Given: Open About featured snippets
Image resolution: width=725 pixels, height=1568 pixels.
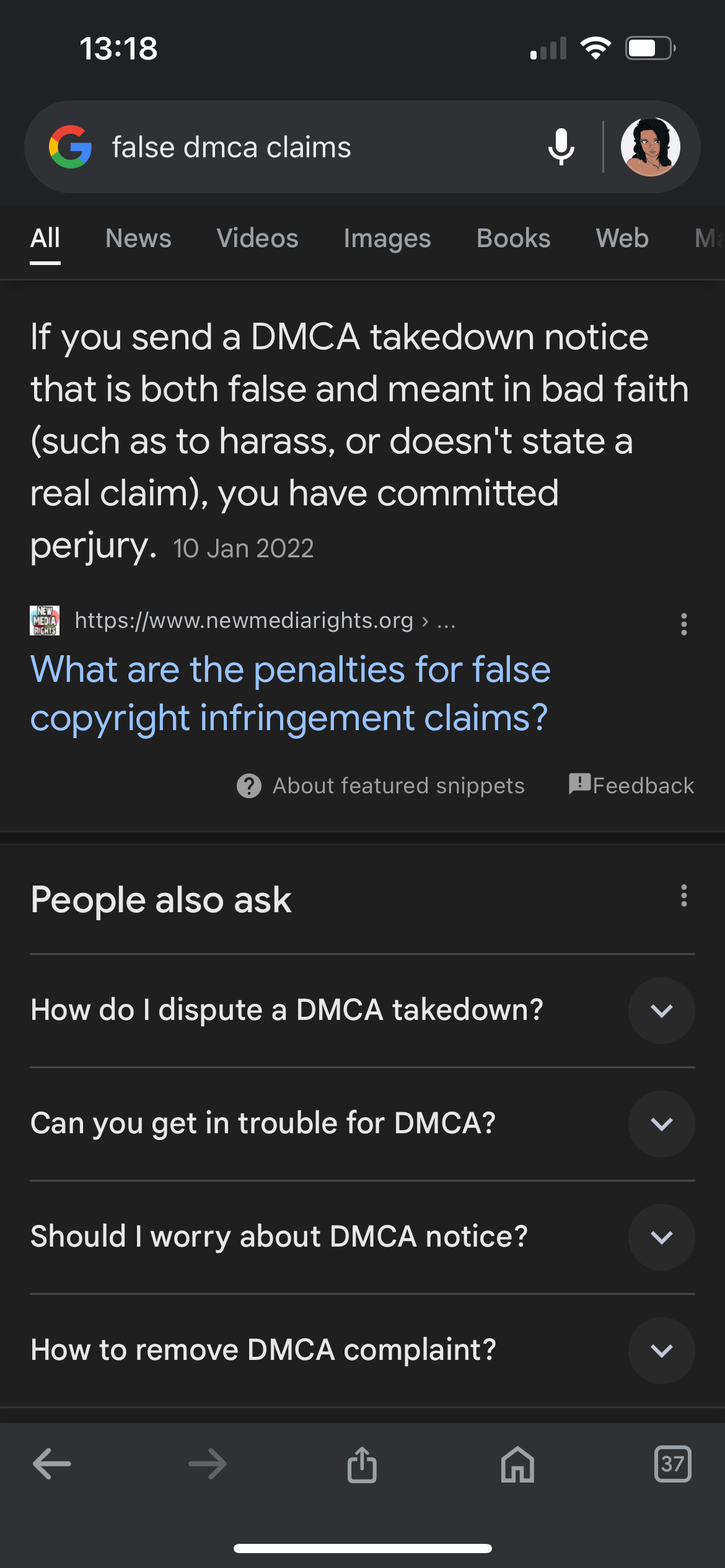Looking at the screenshot, I should (380, 785).
